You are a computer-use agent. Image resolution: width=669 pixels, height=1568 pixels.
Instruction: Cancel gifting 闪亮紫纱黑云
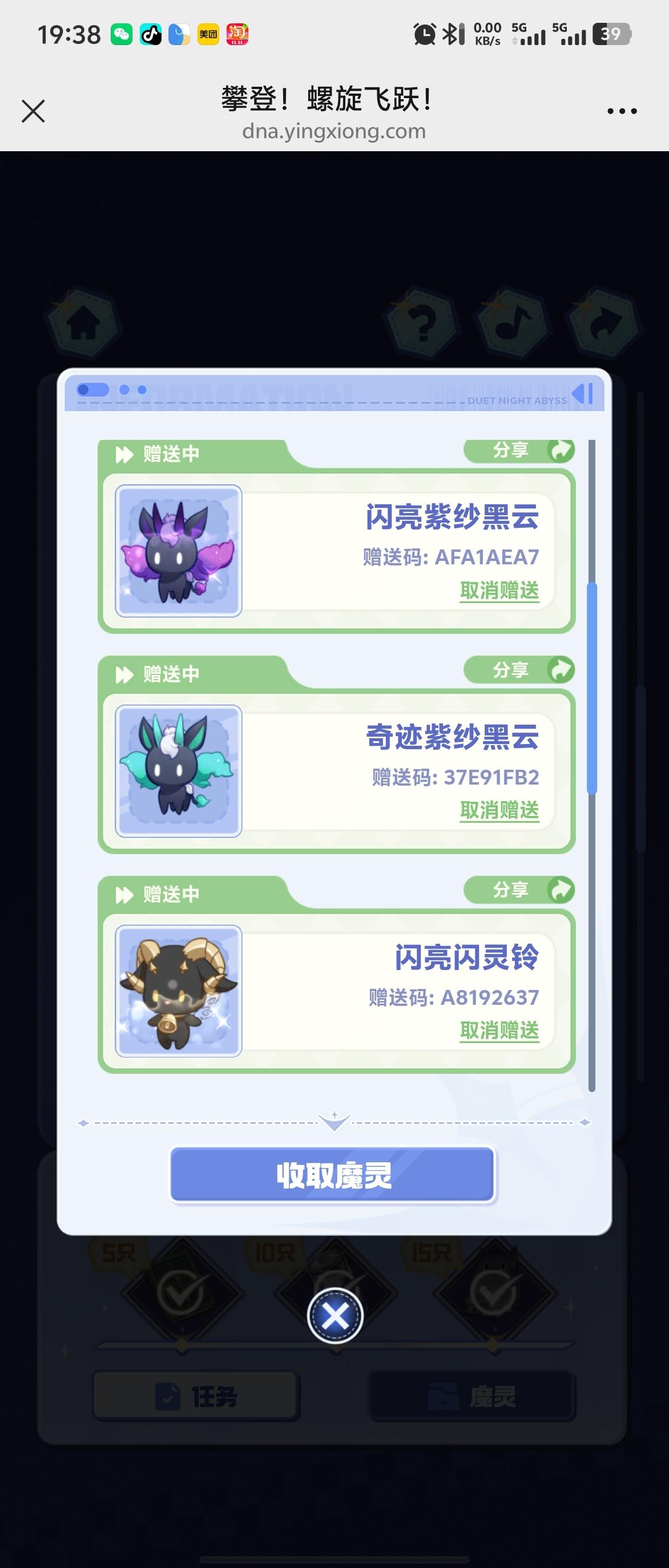coord(499,591)
